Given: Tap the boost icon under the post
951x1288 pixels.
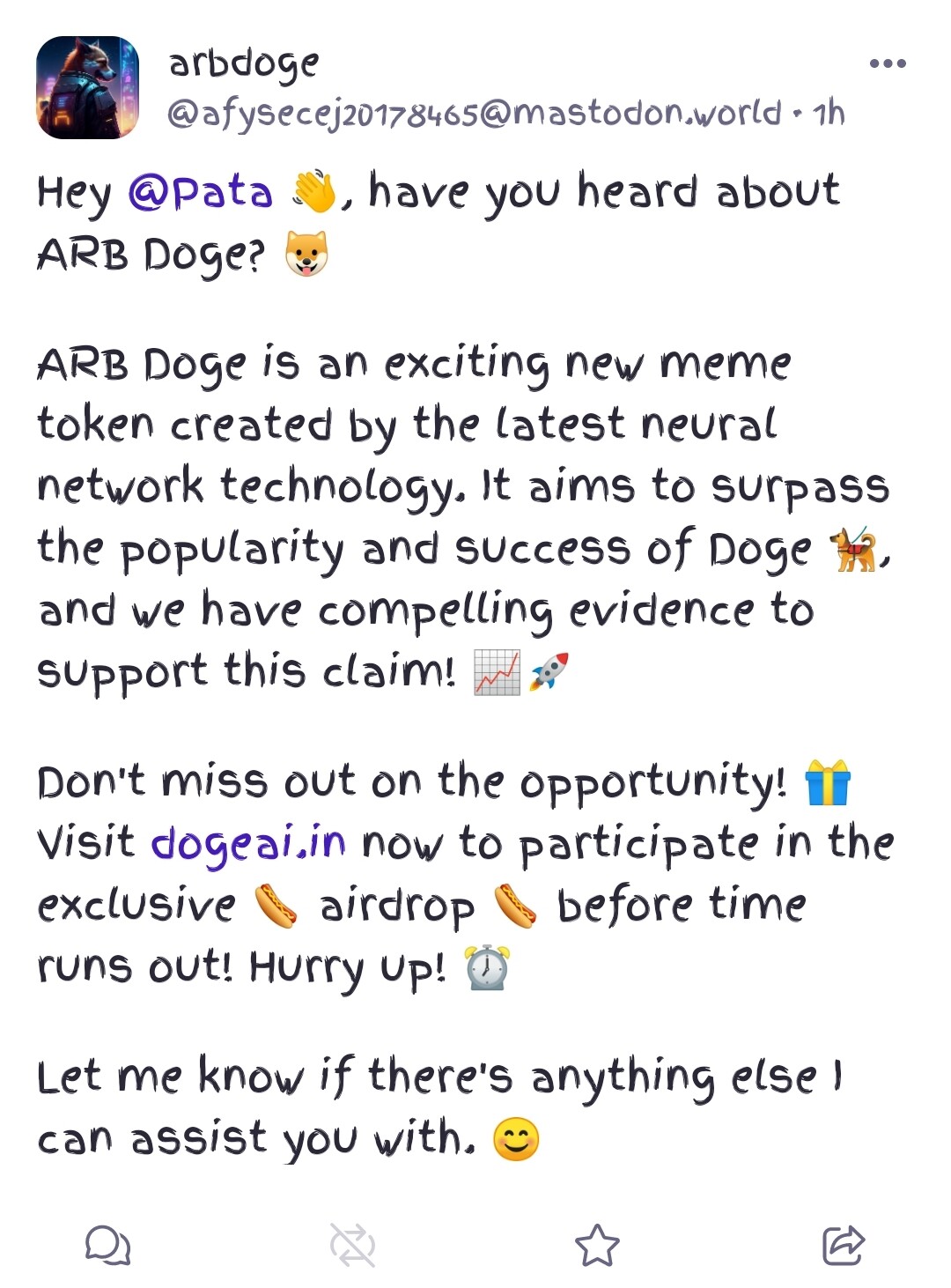Looking at the screenshot, I should [x=352, y=1245].
